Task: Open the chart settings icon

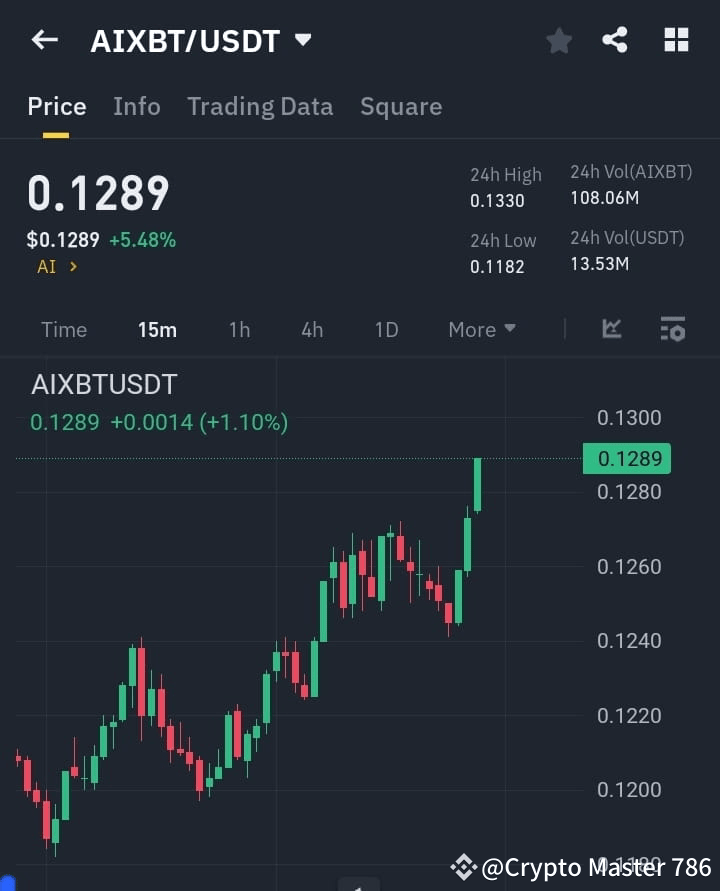Action: coord(672,329)
